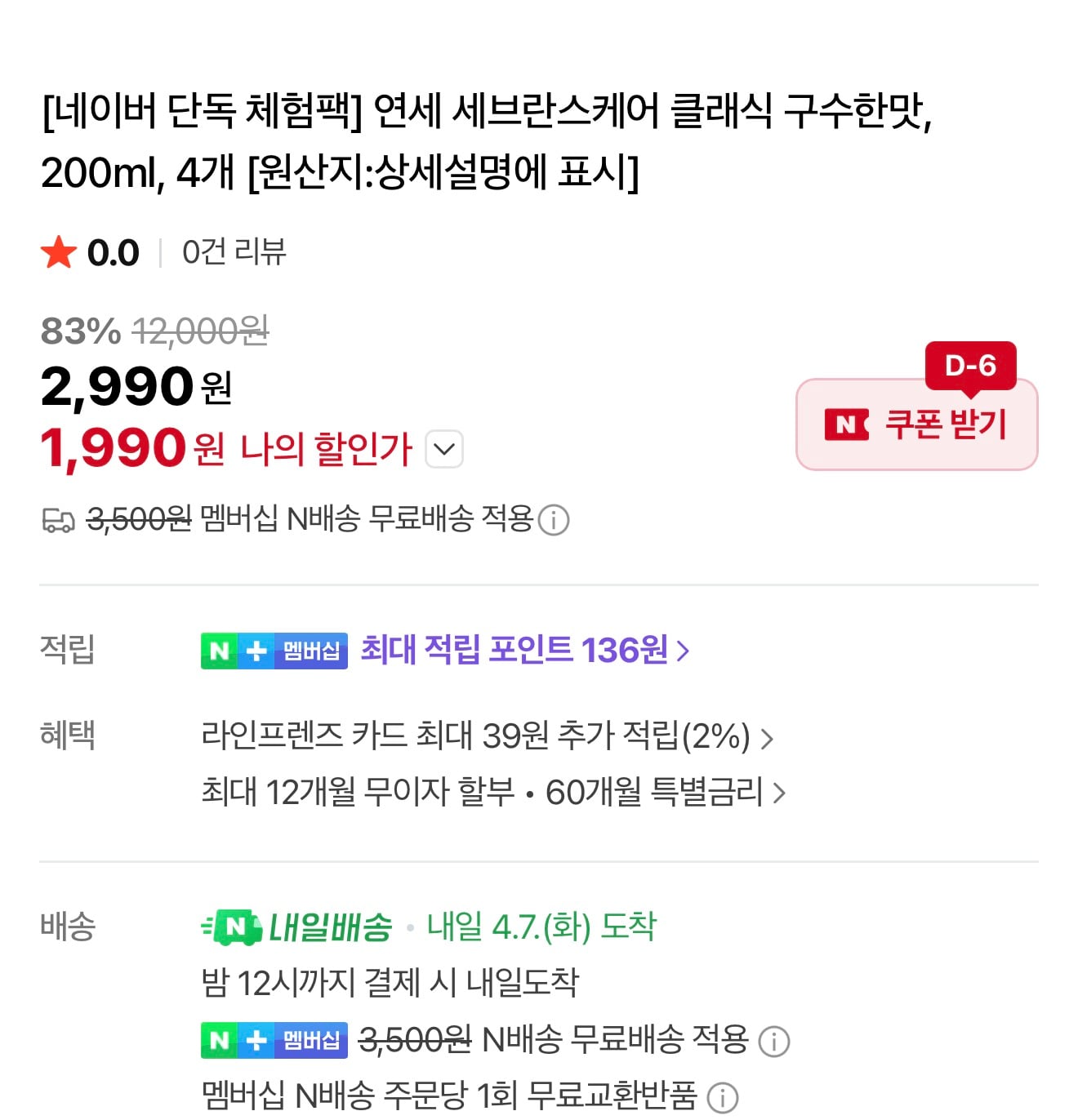The width and height of the screenshot is (1078, 1120).
Task: Open the 나의 할인가 price details
Action: click(x=443, y=449)
